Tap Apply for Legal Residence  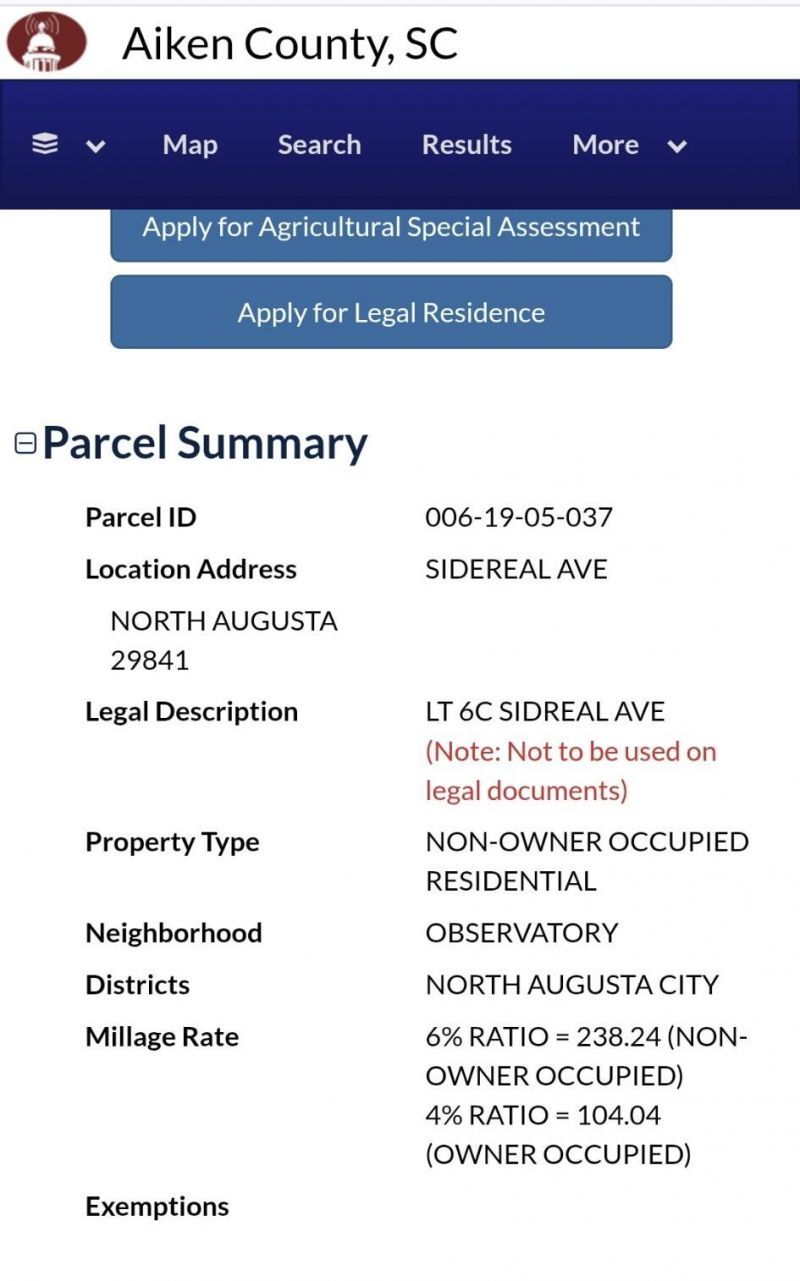[391, 313]
